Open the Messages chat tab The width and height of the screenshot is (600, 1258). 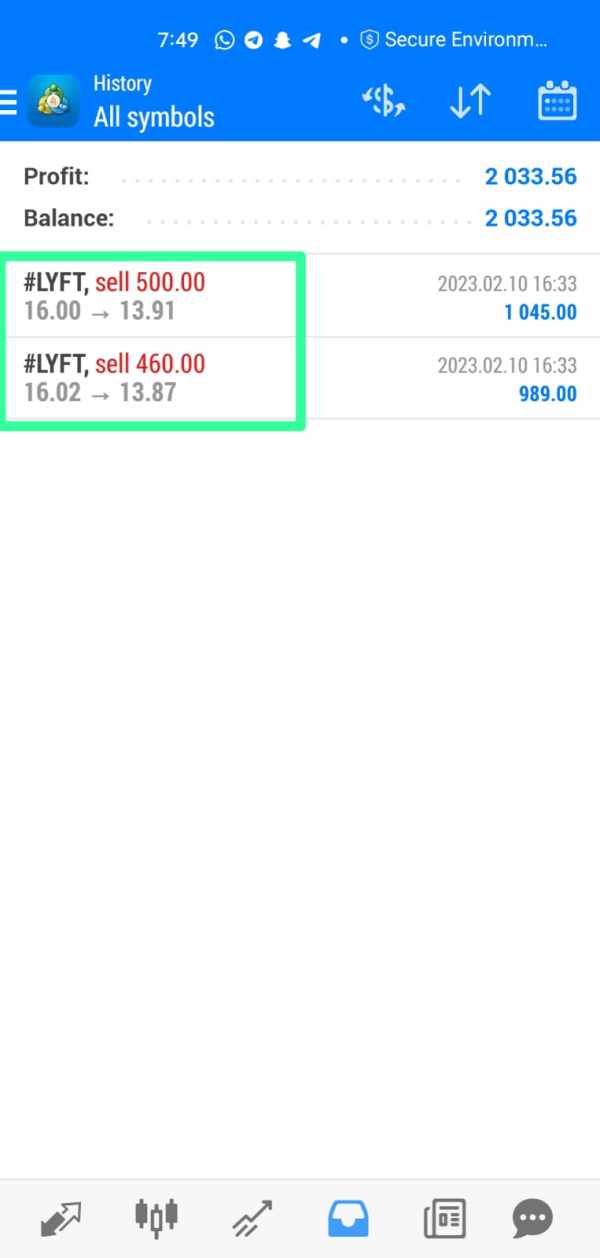pyautogui.click(x=532, y=1219)
